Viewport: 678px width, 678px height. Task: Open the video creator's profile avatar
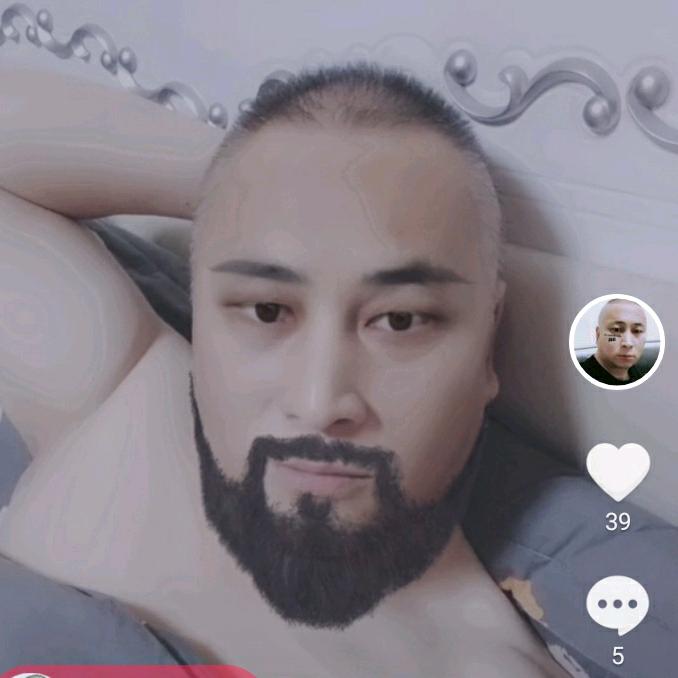click(616, 342)
